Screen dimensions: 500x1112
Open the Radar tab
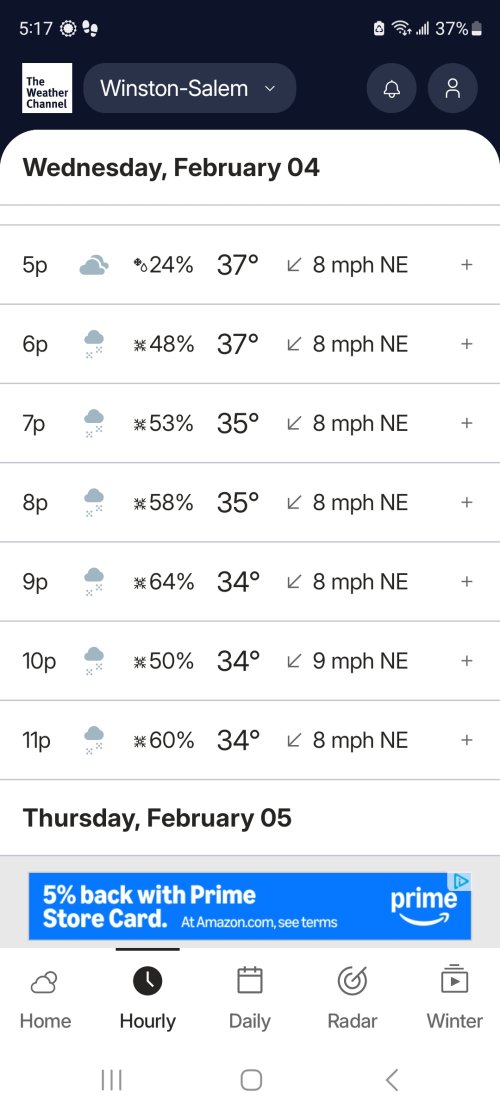352,999
